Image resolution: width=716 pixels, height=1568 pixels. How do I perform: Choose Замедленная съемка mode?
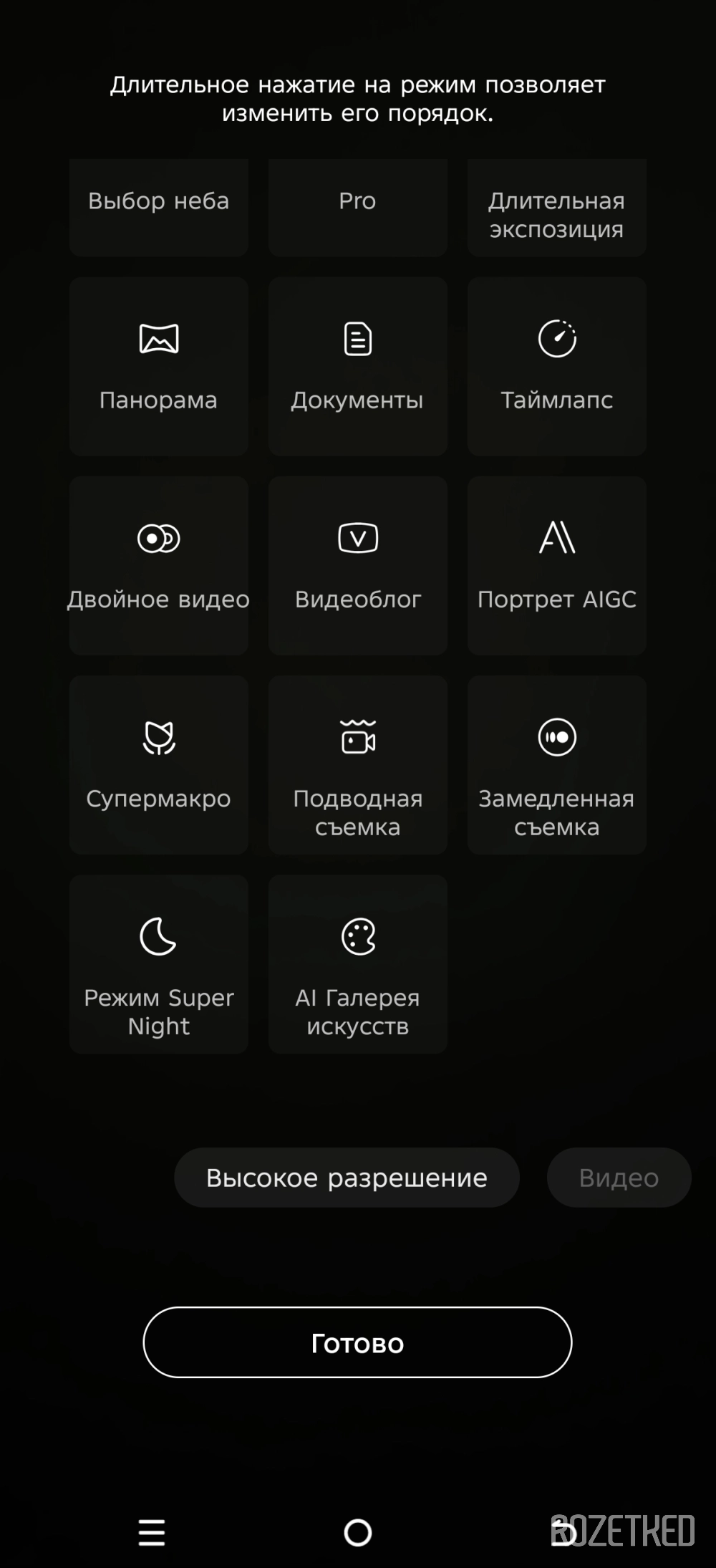[556, 765]
